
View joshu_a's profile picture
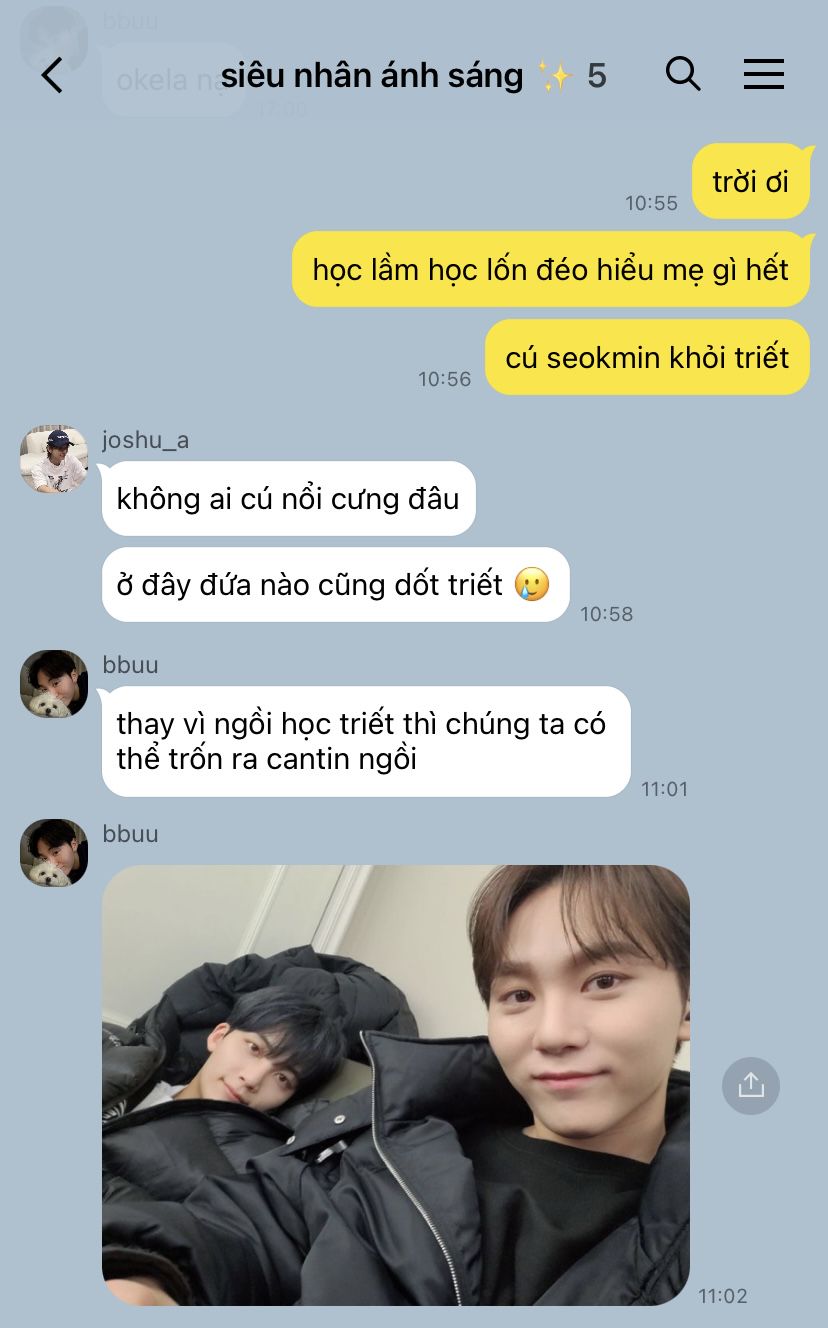(x=54, y=459)
